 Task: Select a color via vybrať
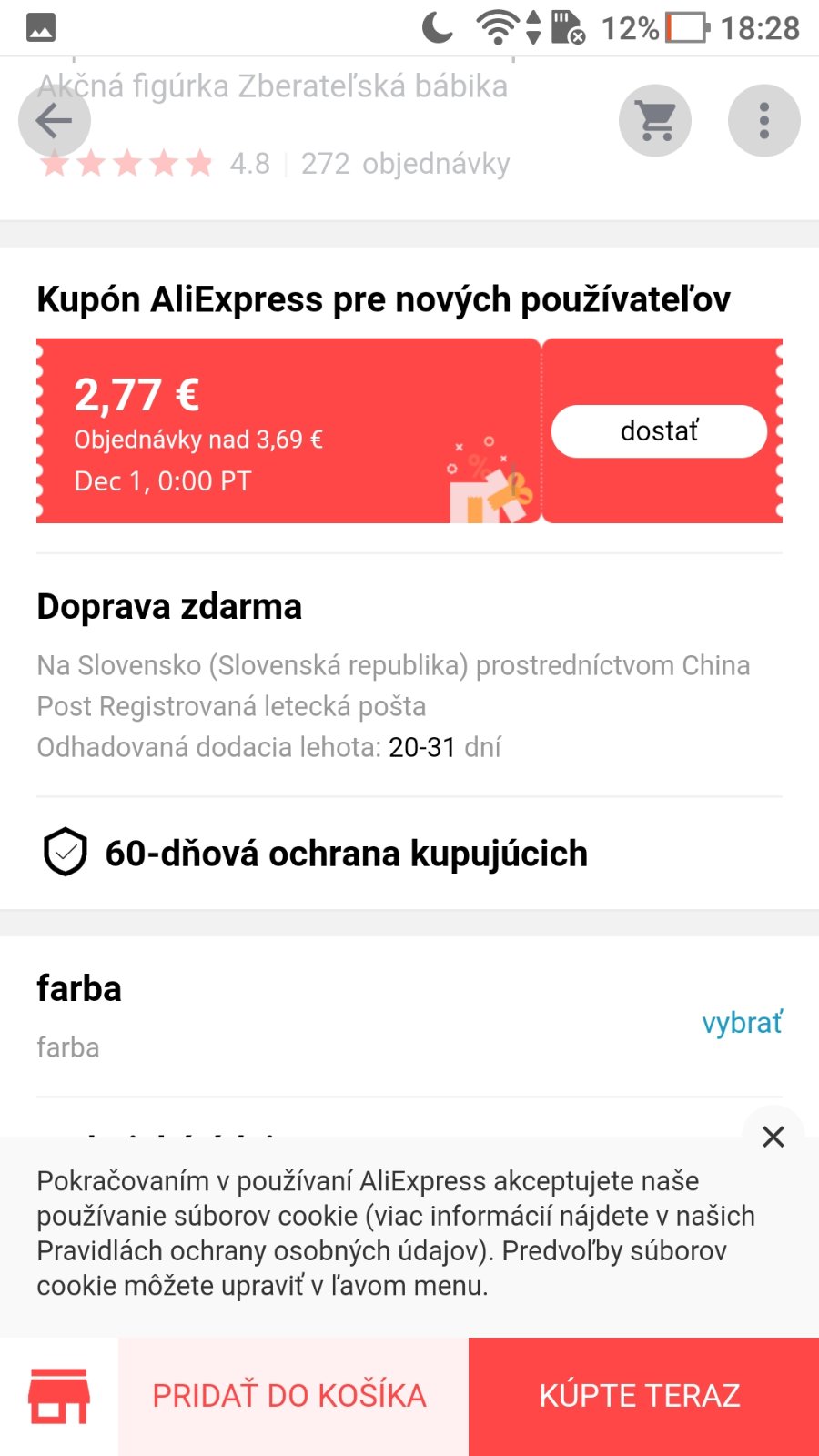[742, 1023]
